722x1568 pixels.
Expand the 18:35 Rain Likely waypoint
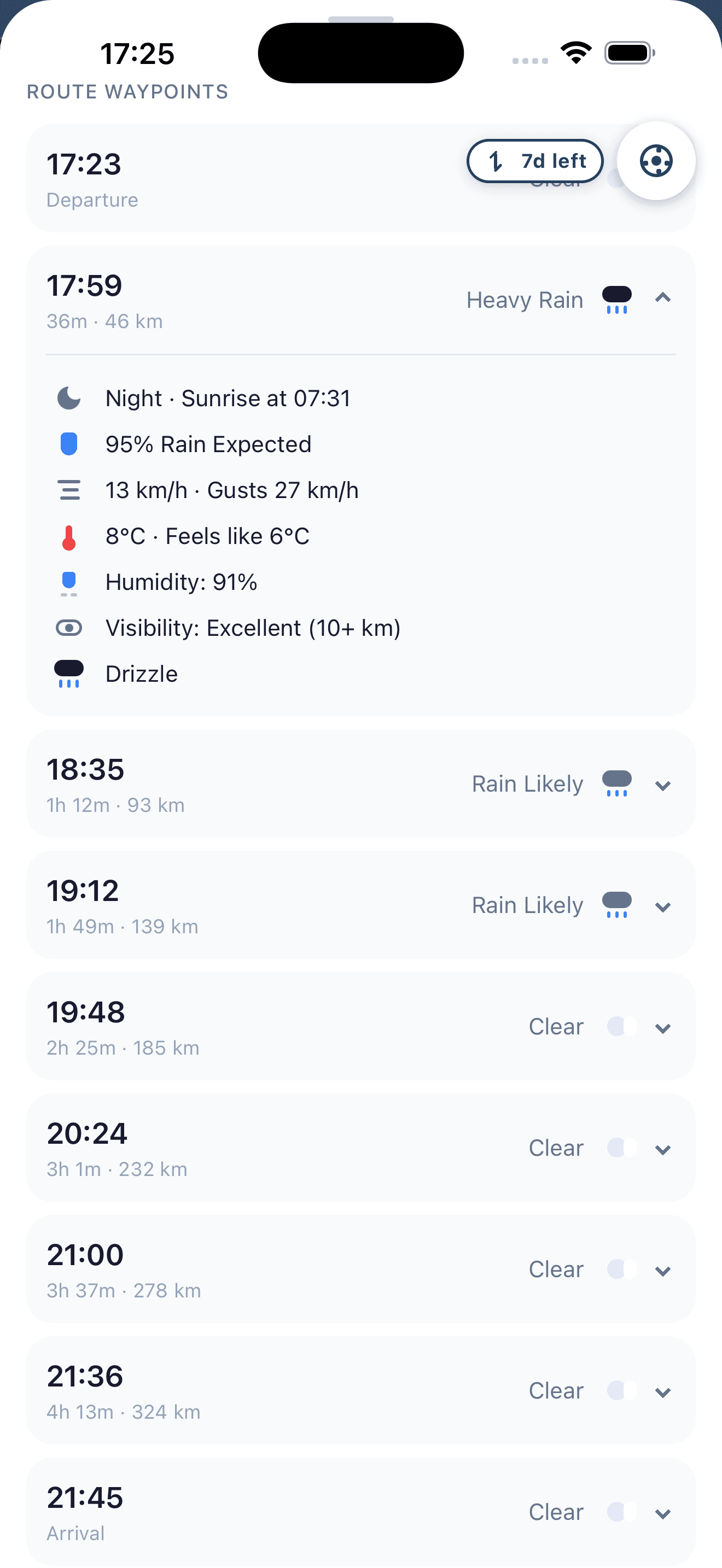(664, 785)
